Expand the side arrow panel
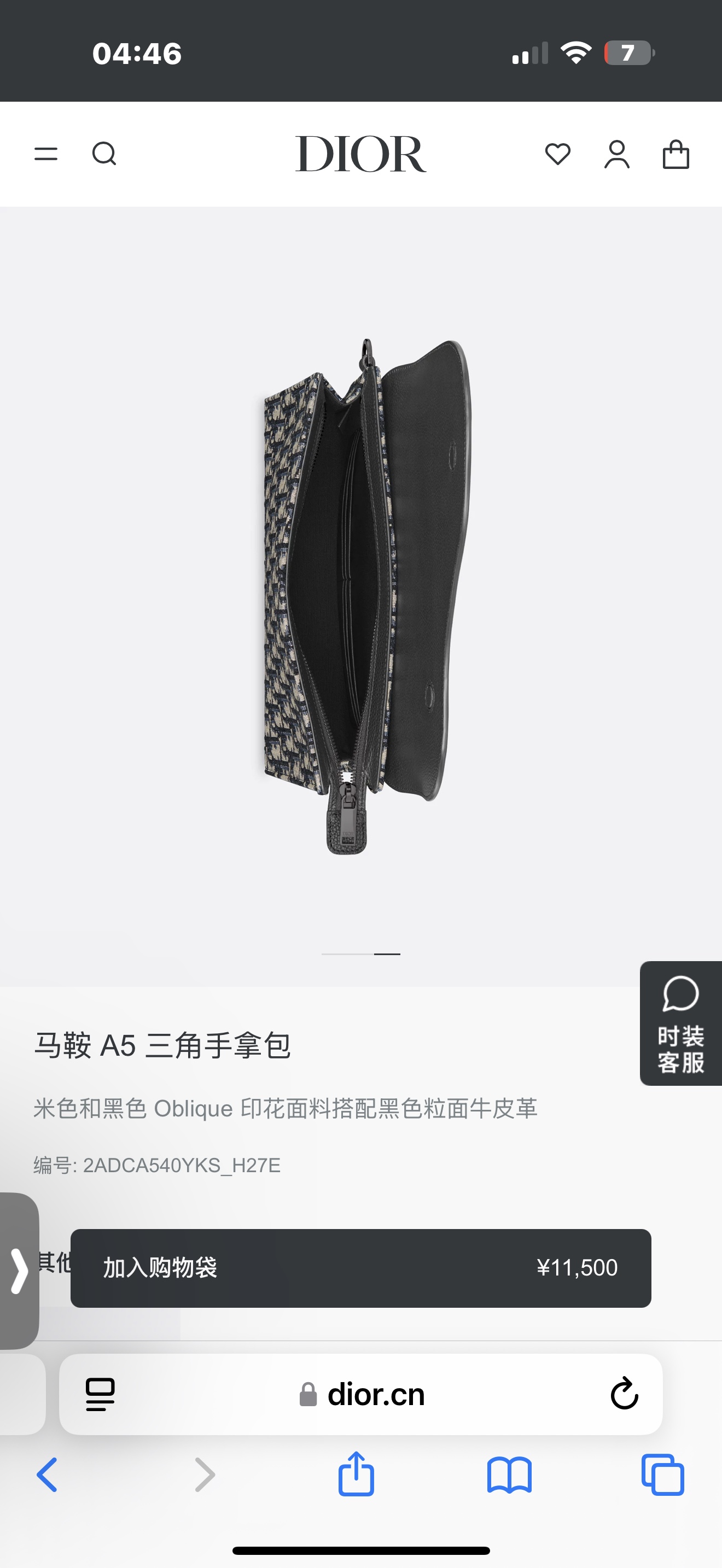 point(20,1271)
